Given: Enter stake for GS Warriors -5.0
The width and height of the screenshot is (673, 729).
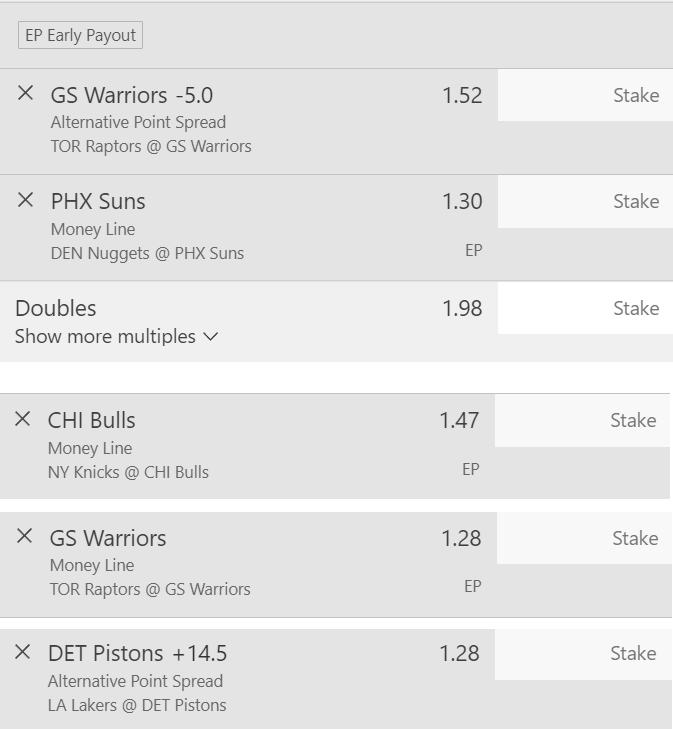Looking at the screenshot, I should (x=585, y=96).
